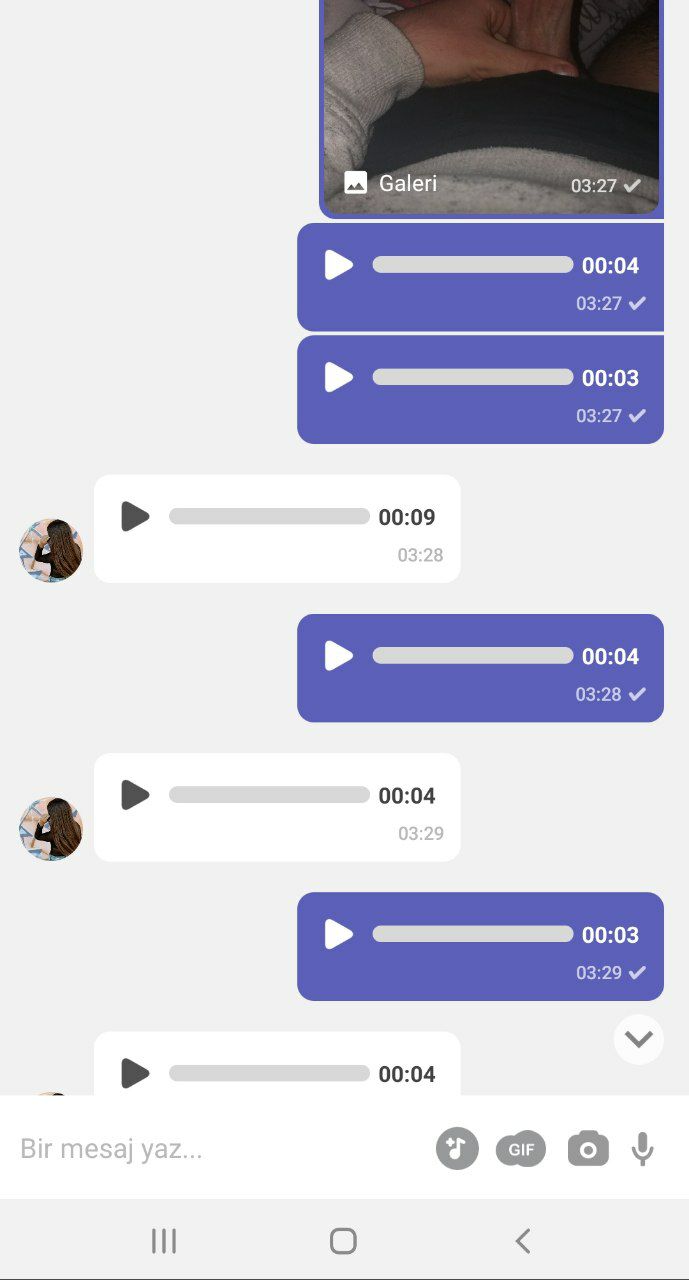Jump to latest messages with the down chevron
Screen dimensions: 689x1280
(638, 1039)
